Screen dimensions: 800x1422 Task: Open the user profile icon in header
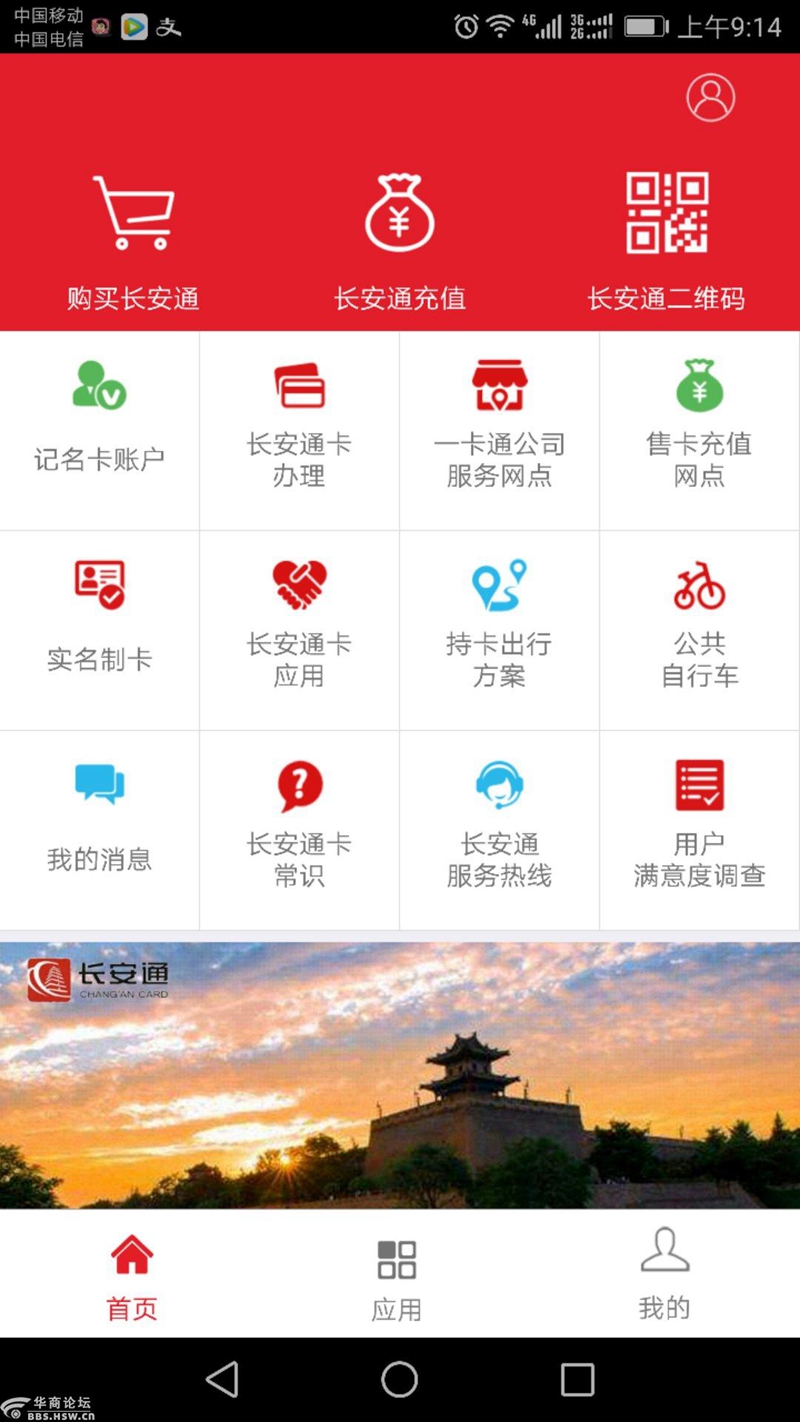pyautogui.click(x=710, y=97)
